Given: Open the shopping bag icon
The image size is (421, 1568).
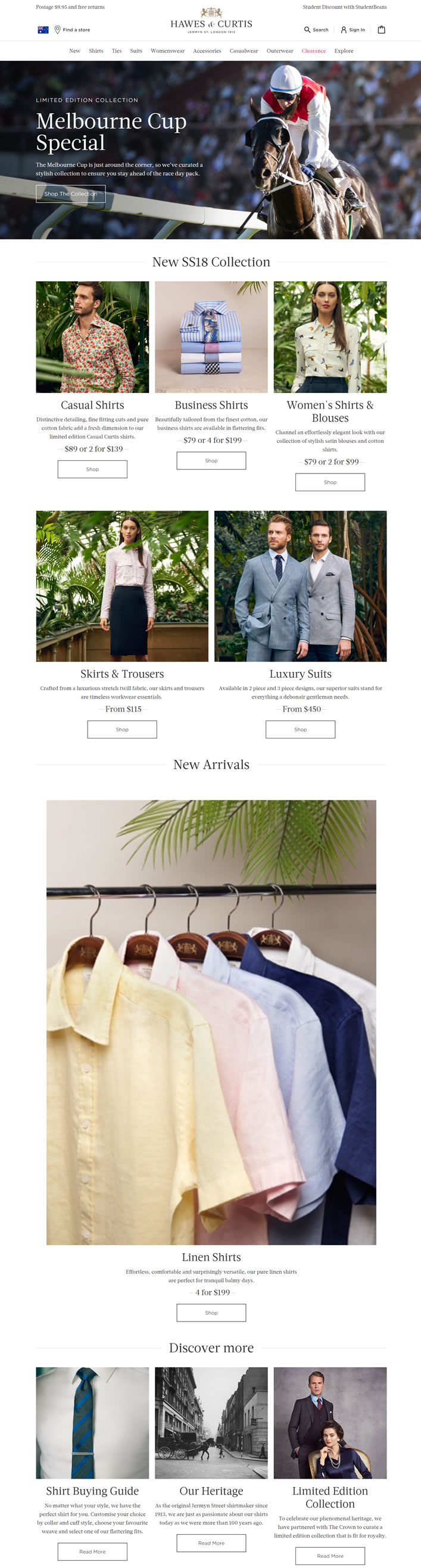Looking at the screenshot, I should coord(382,29).
